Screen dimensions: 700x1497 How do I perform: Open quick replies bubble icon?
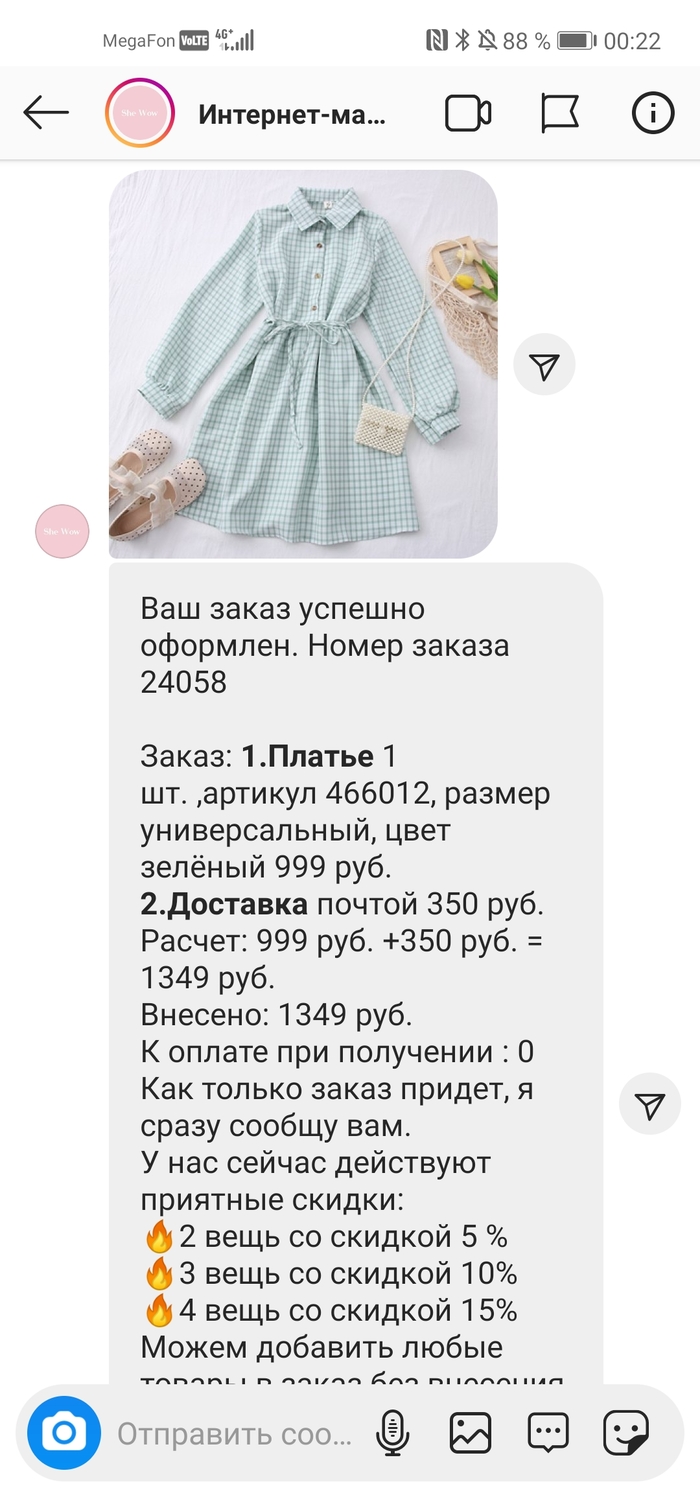click(548, 1434)
